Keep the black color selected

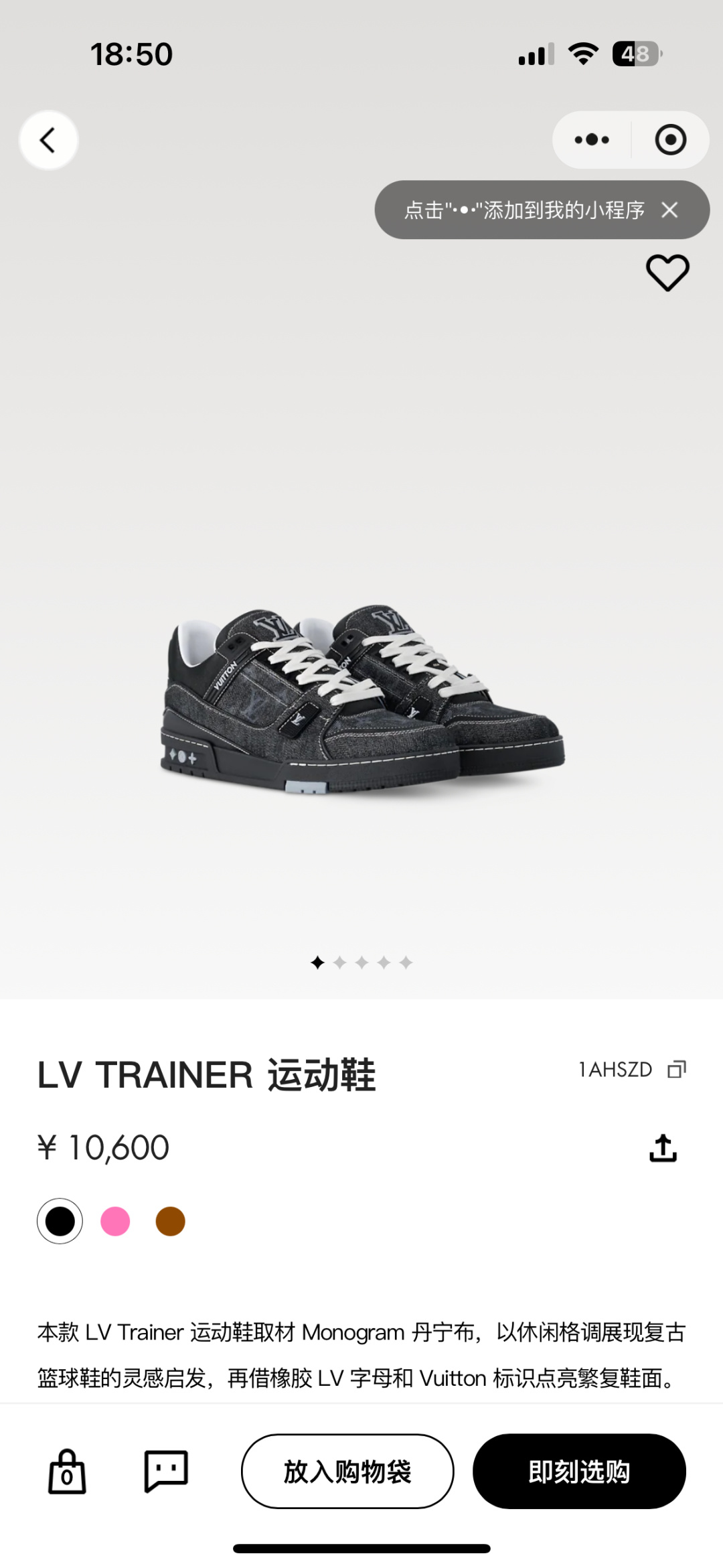[x=59, y=1220]
